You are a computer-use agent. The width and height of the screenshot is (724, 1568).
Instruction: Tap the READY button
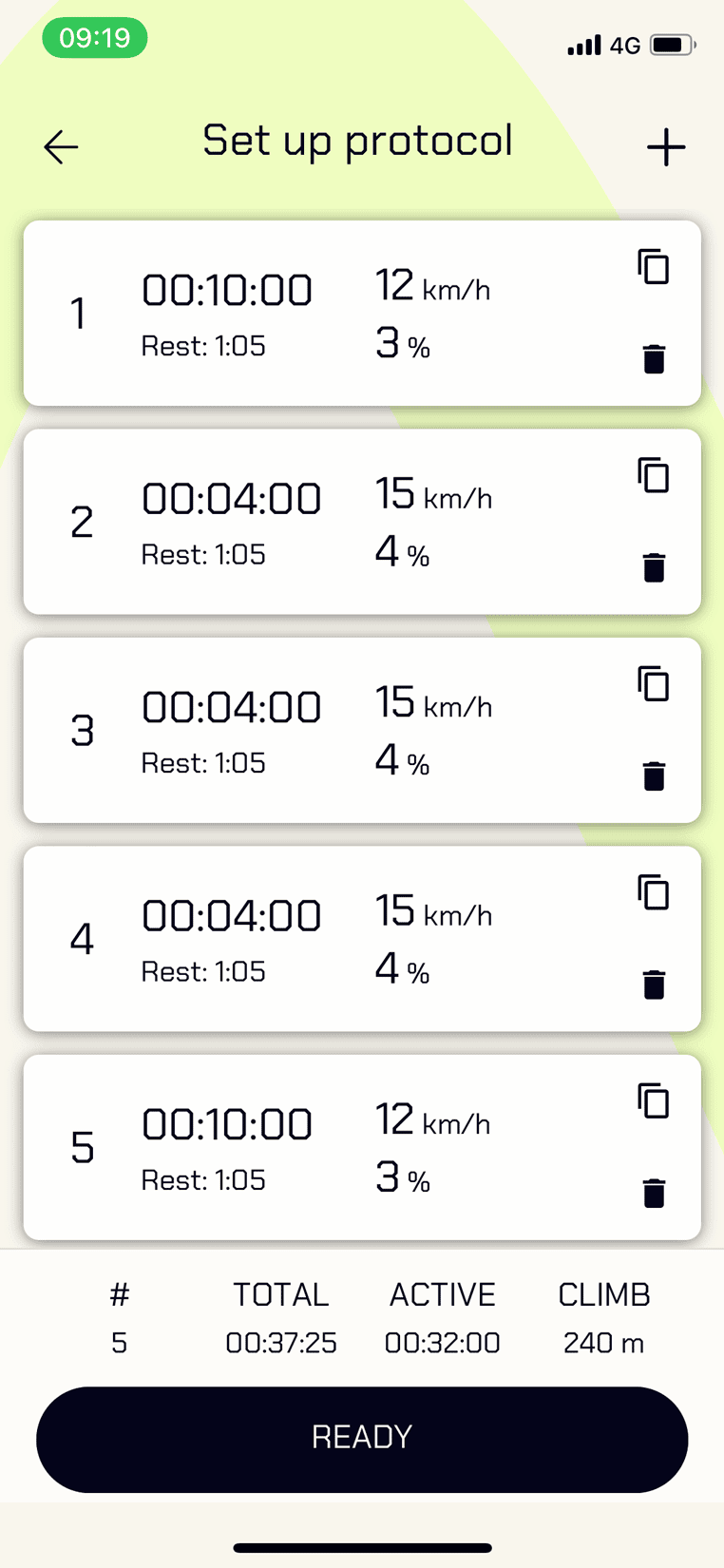coord(362,1440)
